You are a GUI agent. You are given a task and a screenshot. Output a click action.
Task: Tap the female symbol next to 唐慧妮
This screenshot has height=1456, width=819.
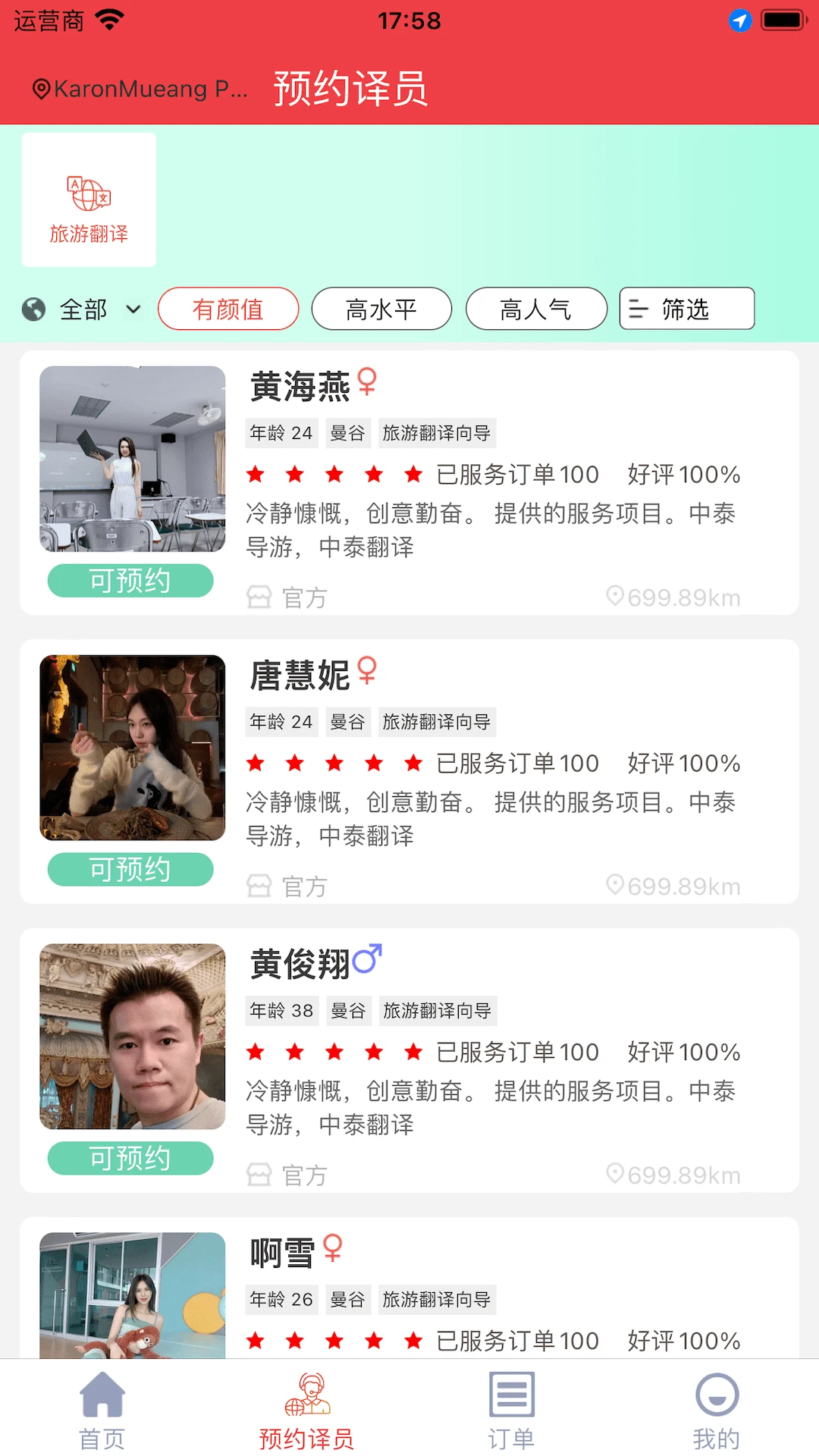(x=367, y=672)
